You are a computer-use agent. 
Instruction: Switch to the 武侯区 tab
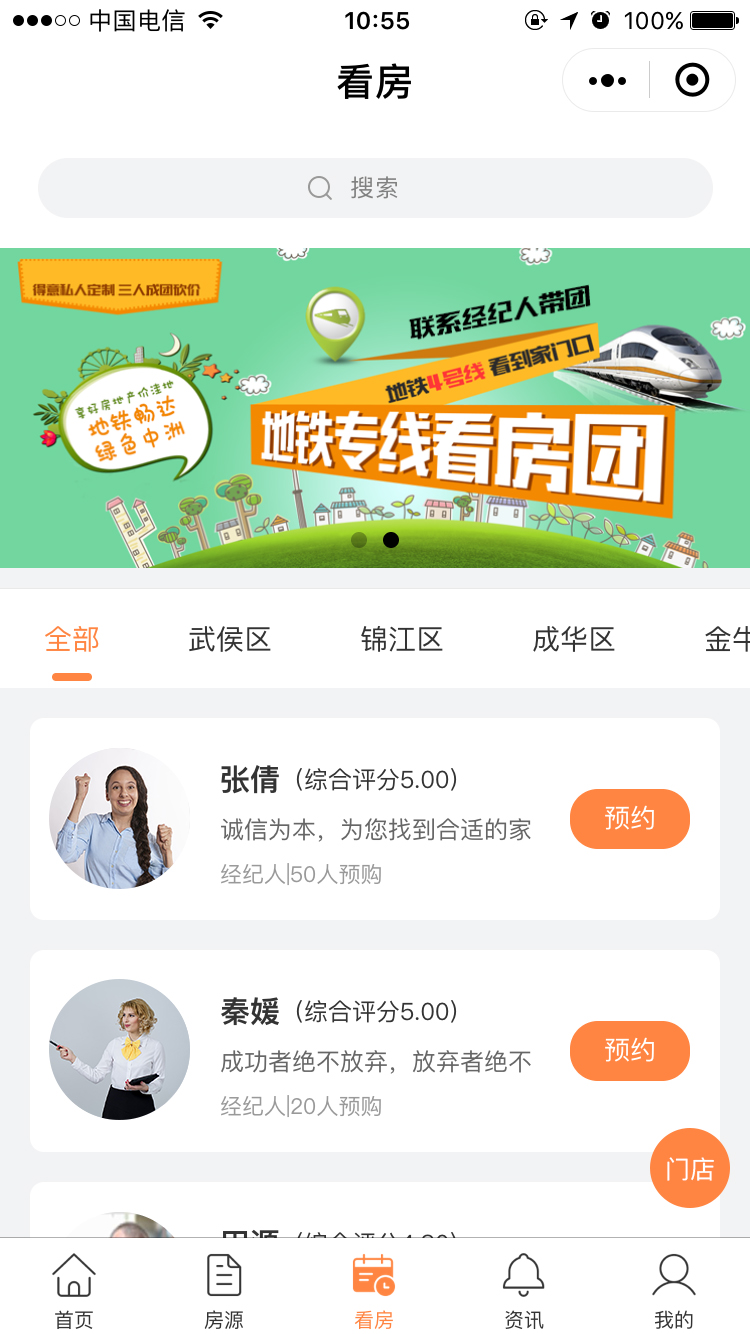pyautogui.click(x=230, y=640)
